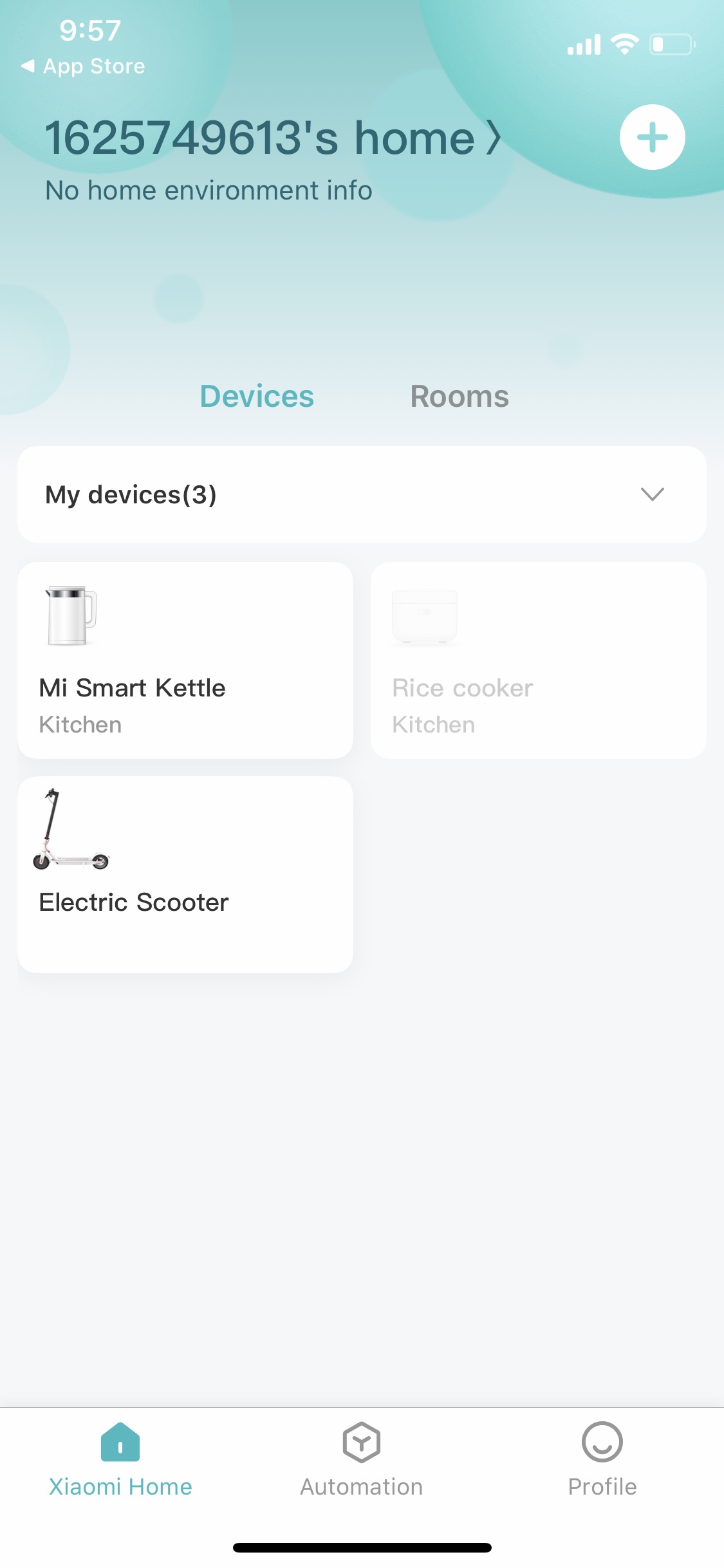Image resolution: width=724 pixels, height=1568 pixels.
Task: Add a new device with plus button
Action: tap(652, 137)
